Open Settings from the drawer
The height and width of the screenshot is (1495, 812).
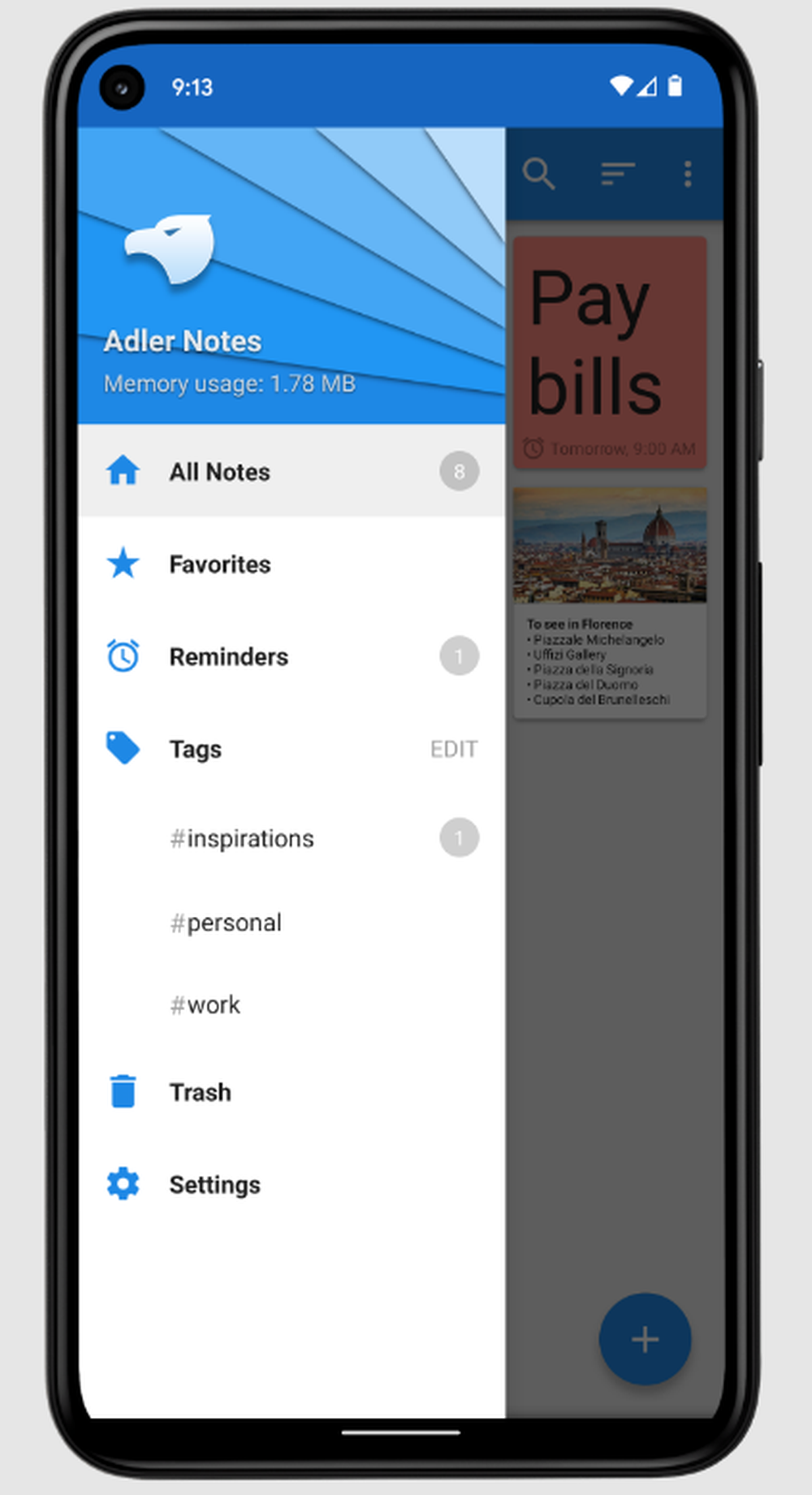pyautogui.click(x=214, y=1185)
